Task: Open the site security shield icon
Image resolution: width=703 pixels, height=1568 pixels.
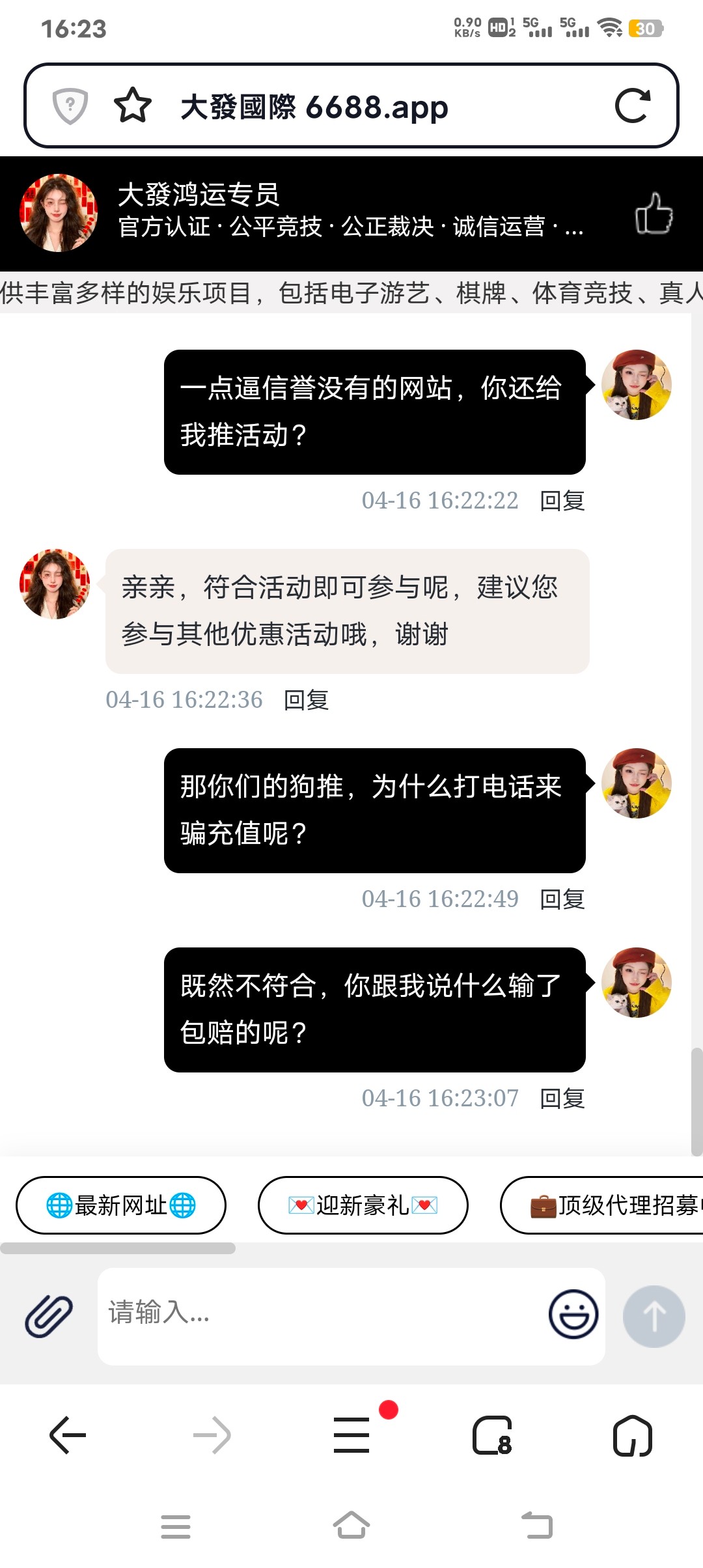Action: 70,106
